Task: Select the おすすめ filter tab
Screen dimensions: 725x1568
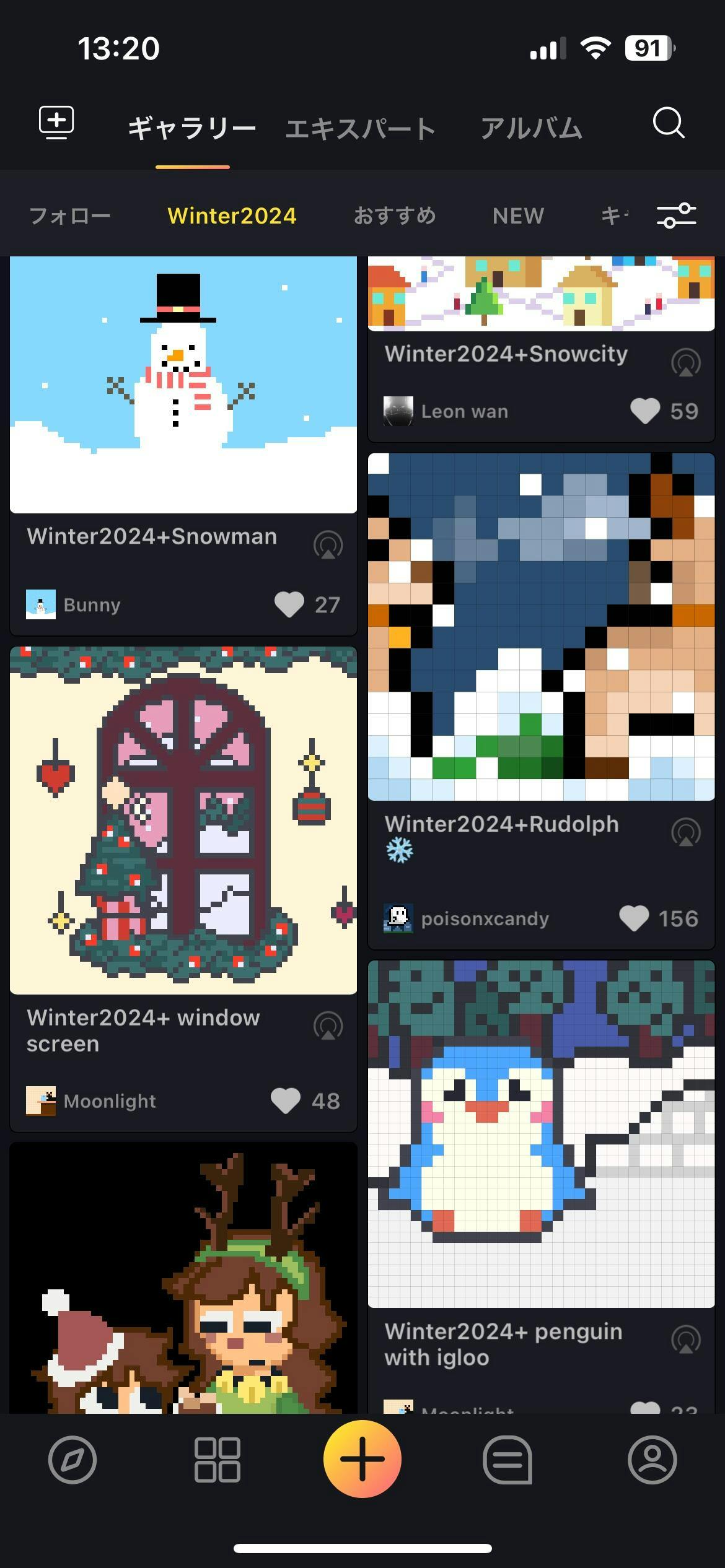Action: (395, 216)
